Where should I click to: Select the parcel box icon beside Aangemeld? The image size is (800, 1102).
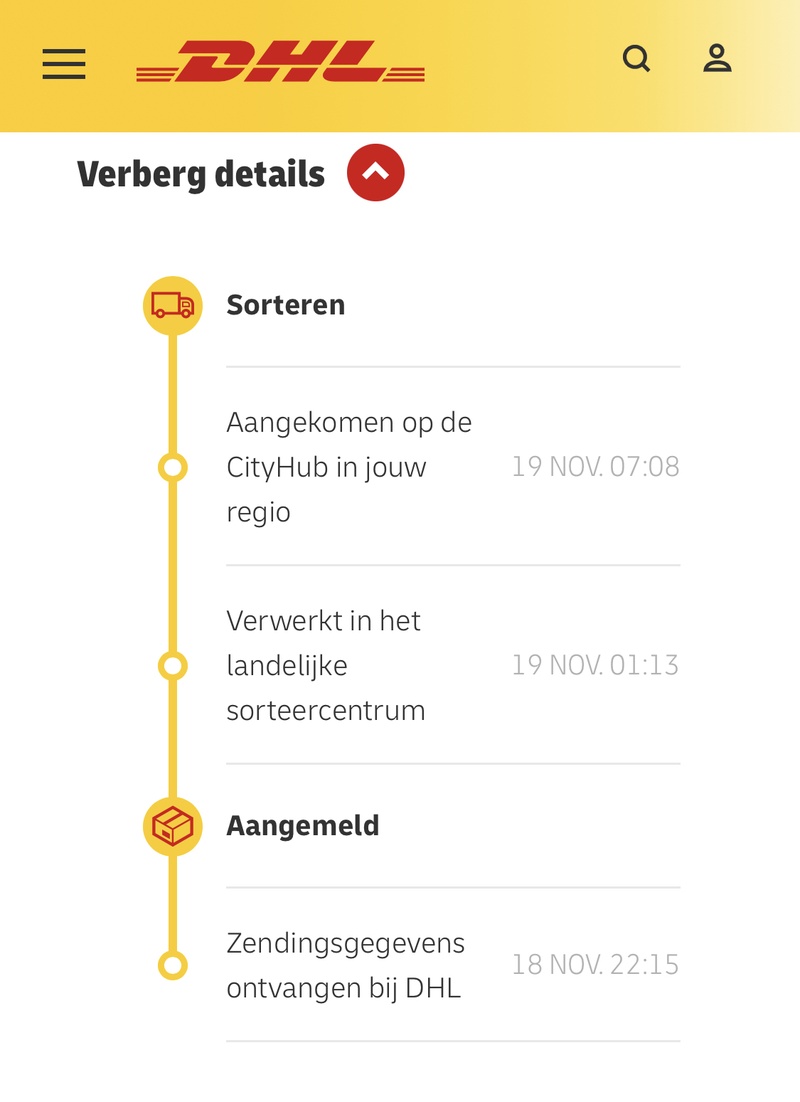(x=175, y=824)
